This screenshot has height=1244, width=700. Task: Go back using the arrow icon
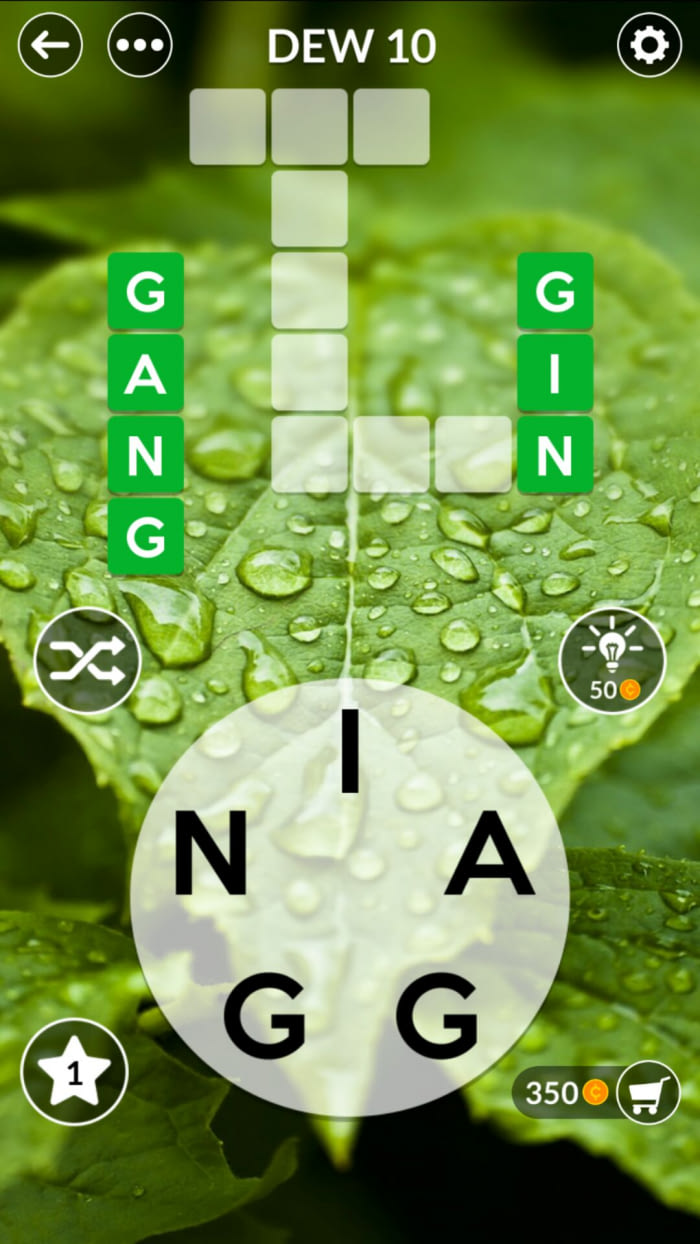50,45
